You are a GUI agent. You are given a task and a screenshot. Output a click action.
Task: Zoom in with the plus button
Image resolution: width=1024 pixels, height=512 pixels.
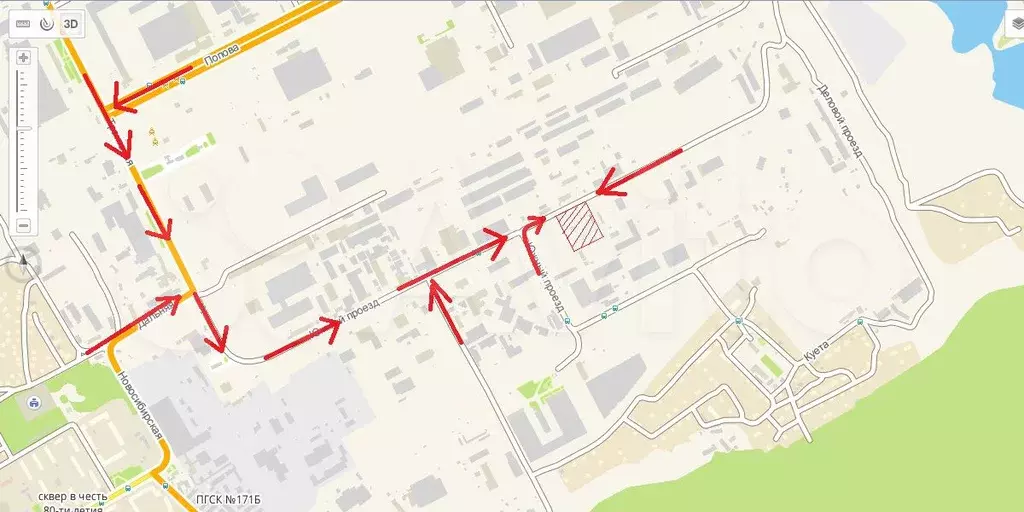(x=24, y=57)
